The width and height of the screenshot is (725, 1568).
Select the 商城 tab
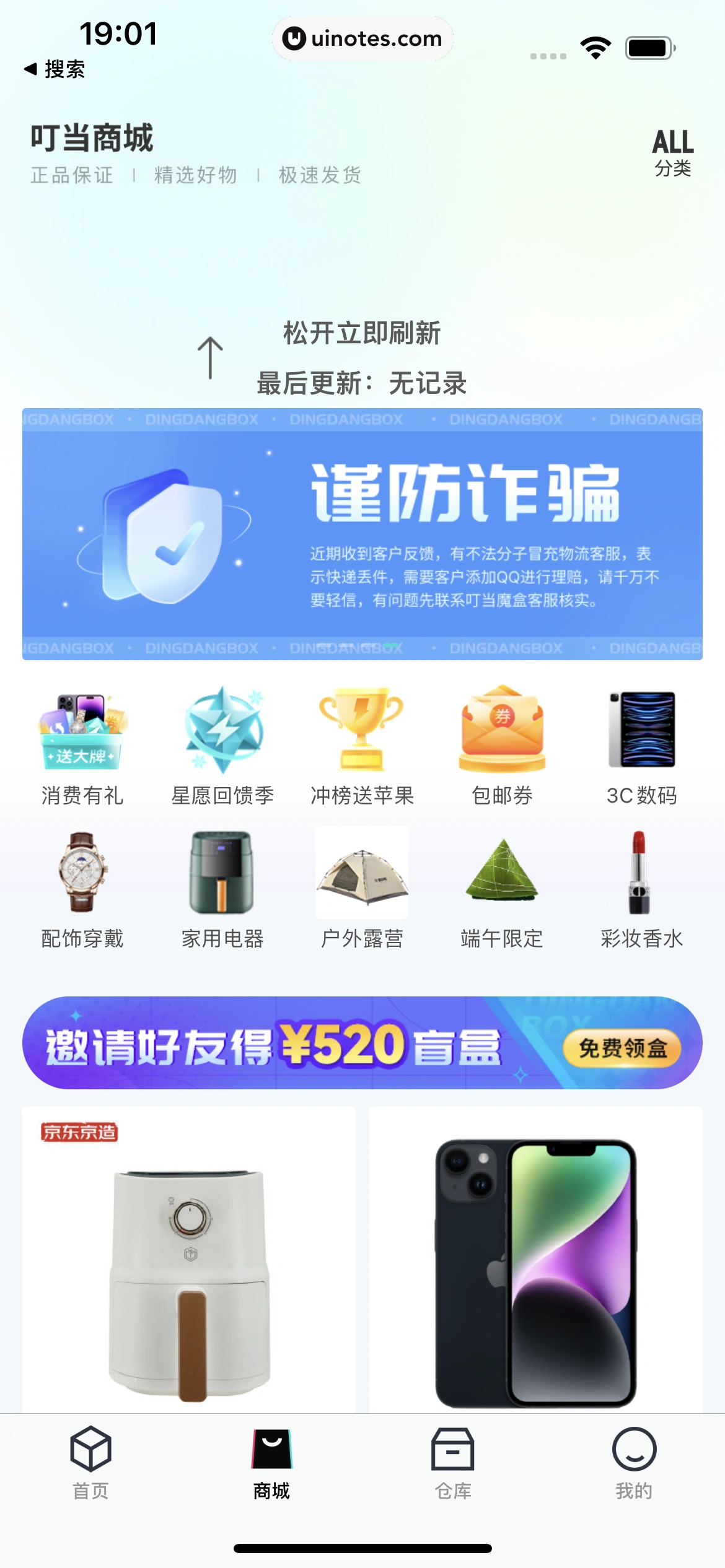click(271, 1463)
